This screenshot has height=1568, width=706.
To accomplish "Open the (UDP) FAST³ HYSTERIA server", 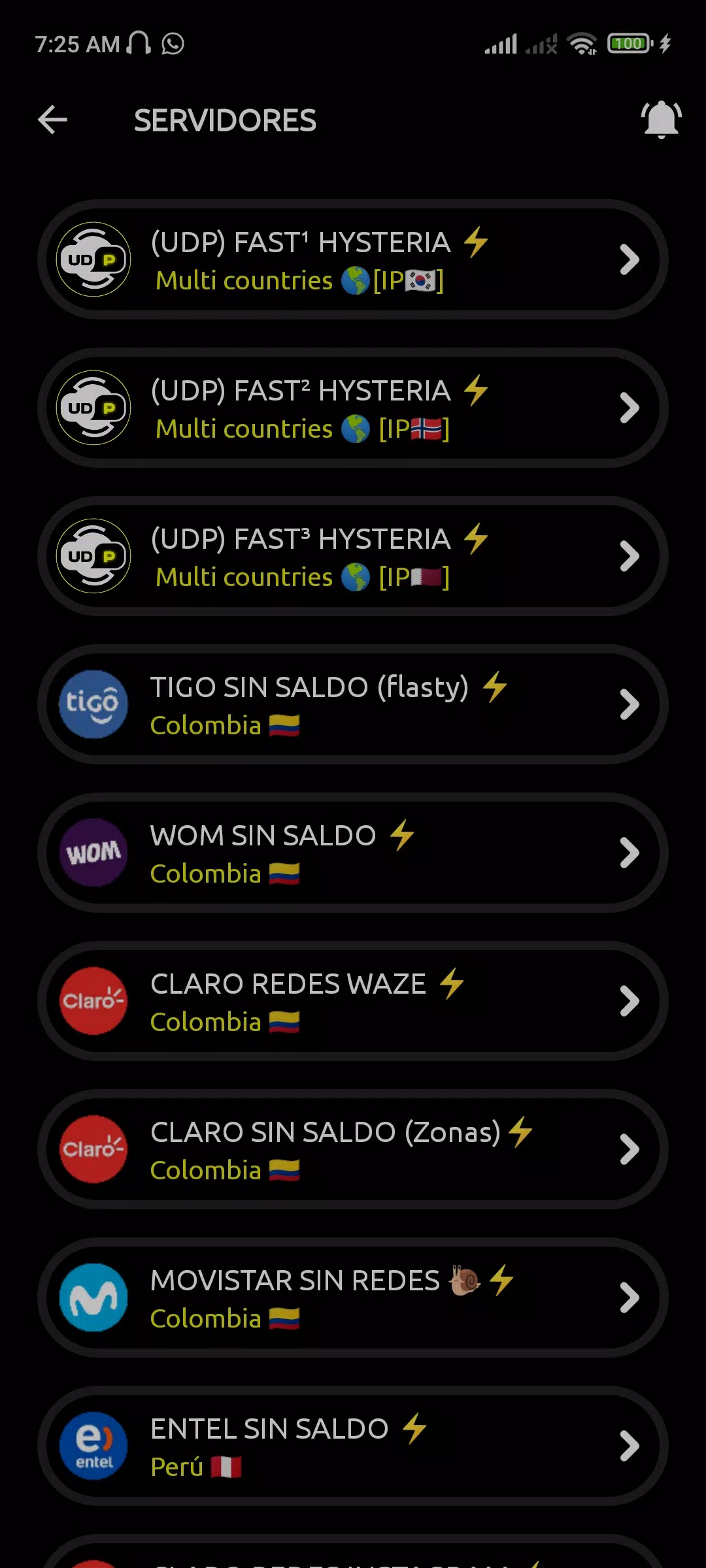I will coord(353,556).
